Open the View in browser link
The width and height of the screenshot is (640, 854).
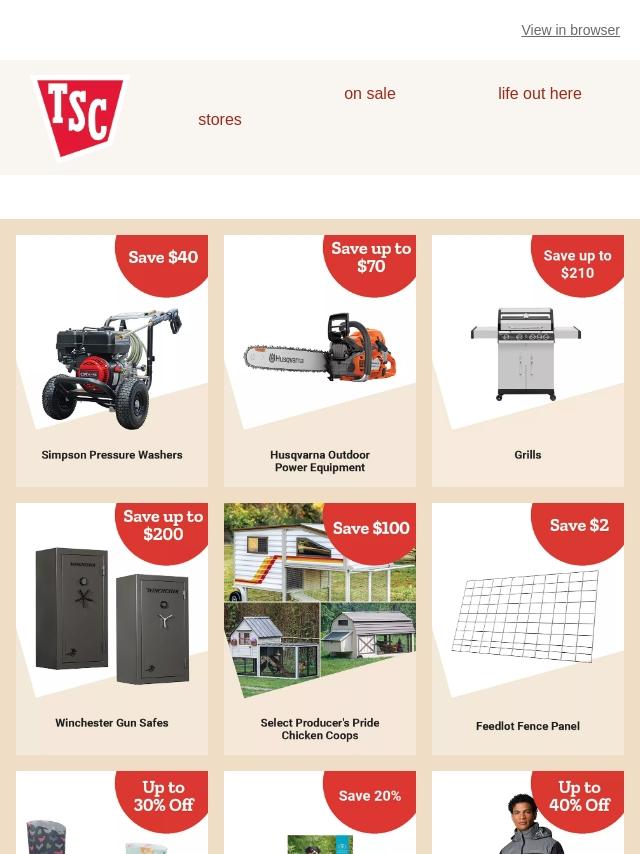(x=570, y=30)
